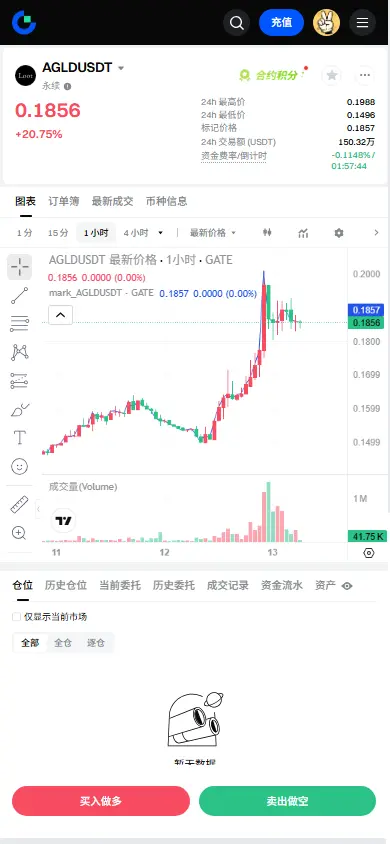Check 仅显示当前市场 checkbox
Image resolution: width=390 pixels, height=844 pixels.
17,617
